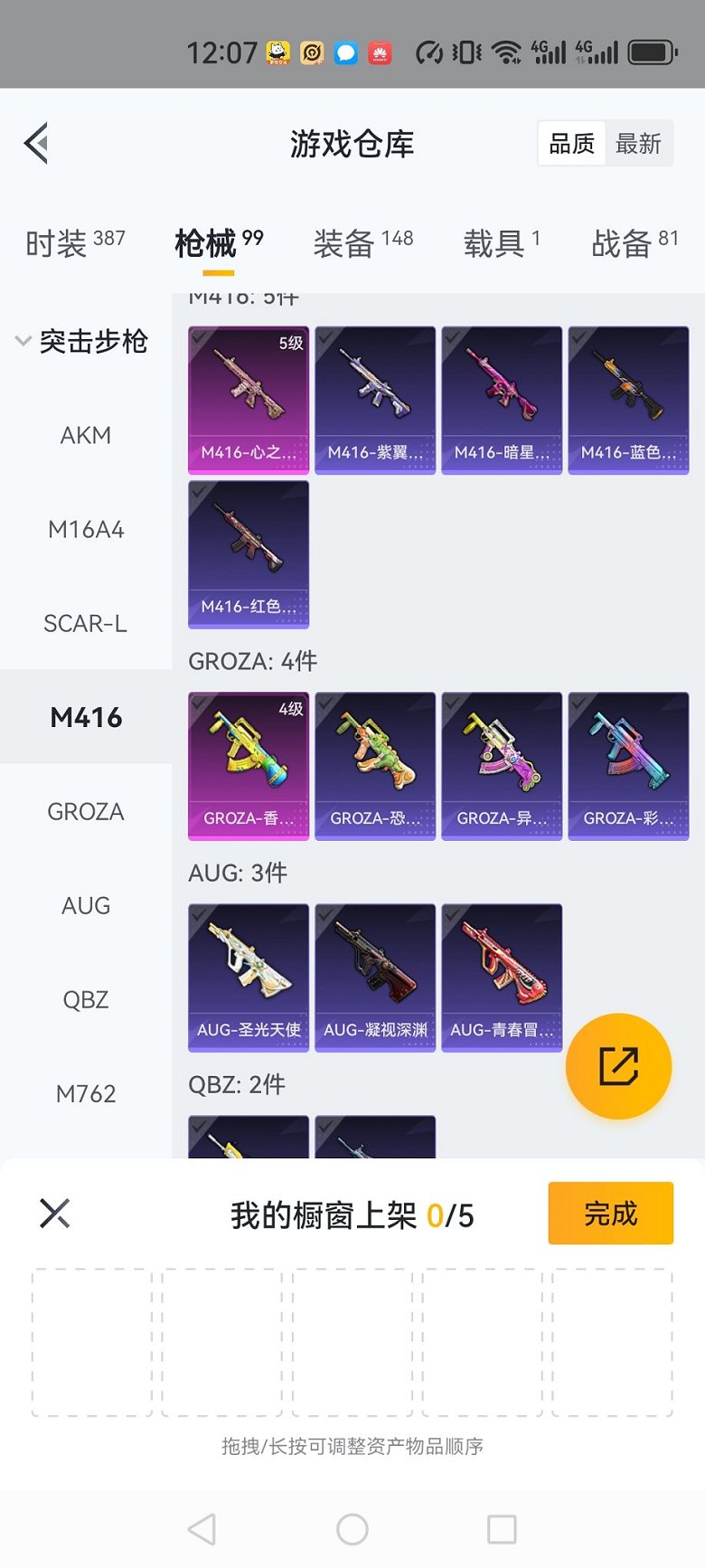This screenshot has height=1568, width=705.
Task: Switch to the 战备 tab
Action: 634,242
